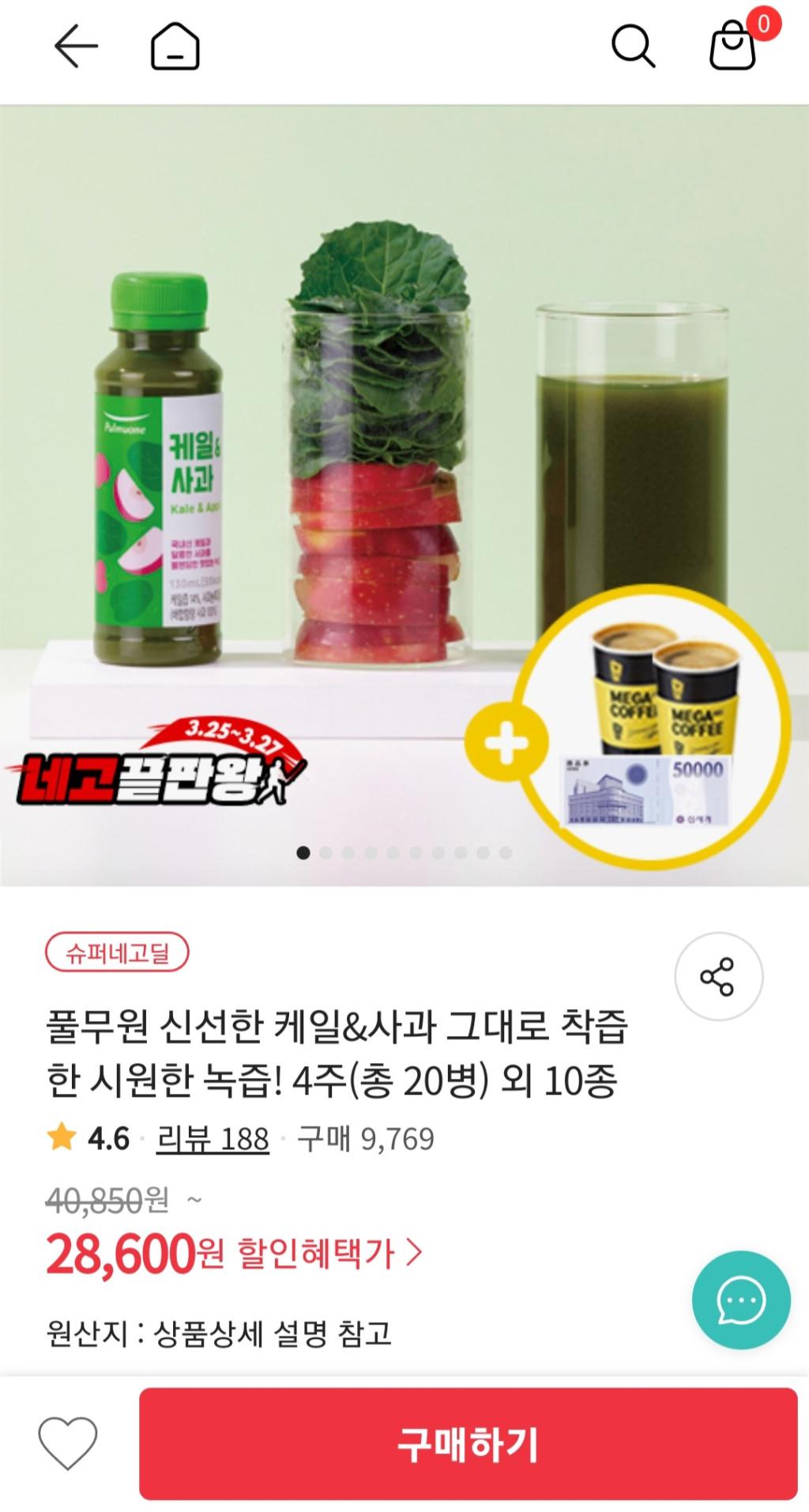
Task: Share this product
Action: tap(717, 976)
